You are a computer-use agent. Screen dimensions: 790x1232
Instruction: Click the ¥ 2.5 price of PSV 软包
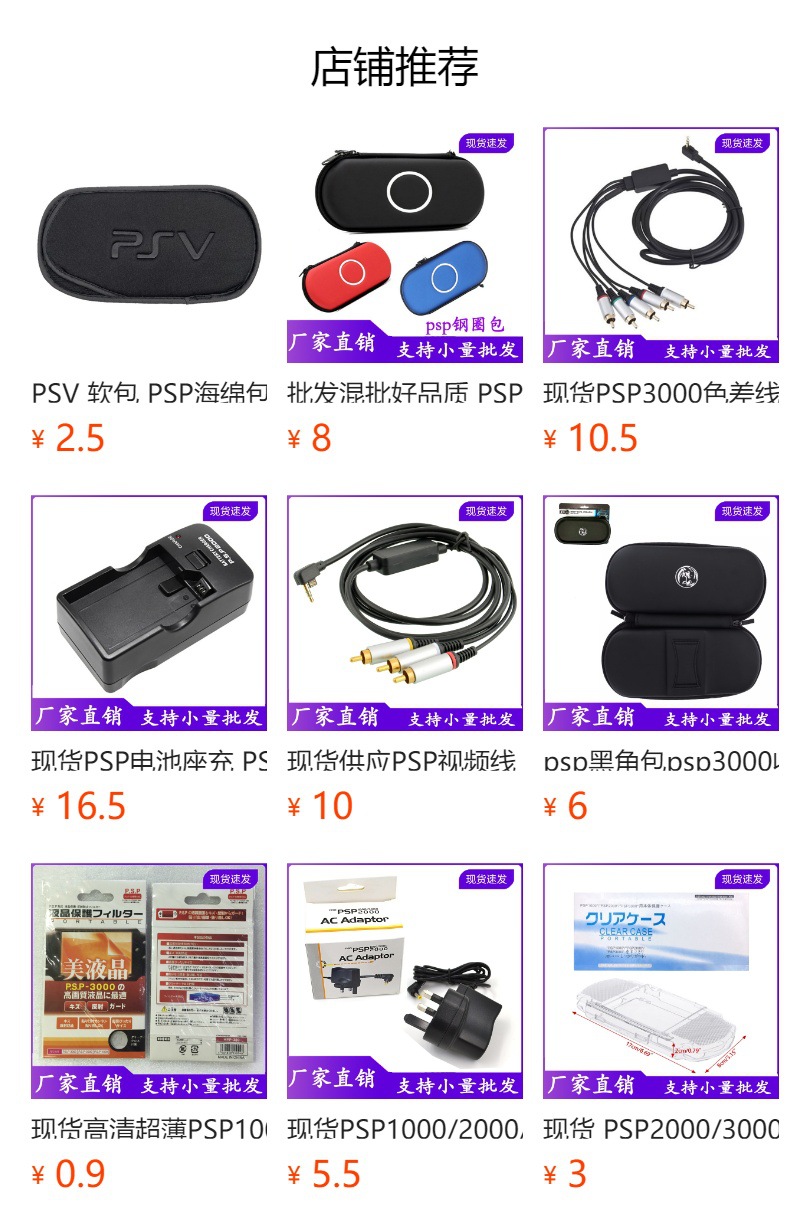tap(55, 430)
